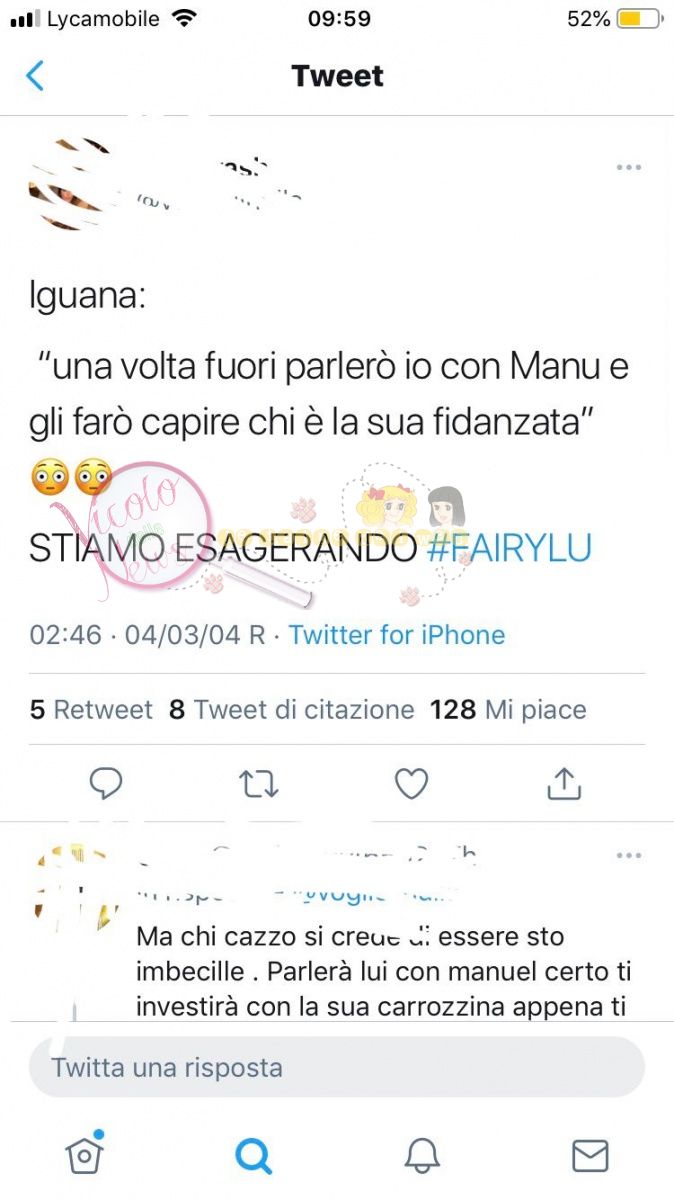Open the three-dot menu on the reply

[x=628, y=856]
